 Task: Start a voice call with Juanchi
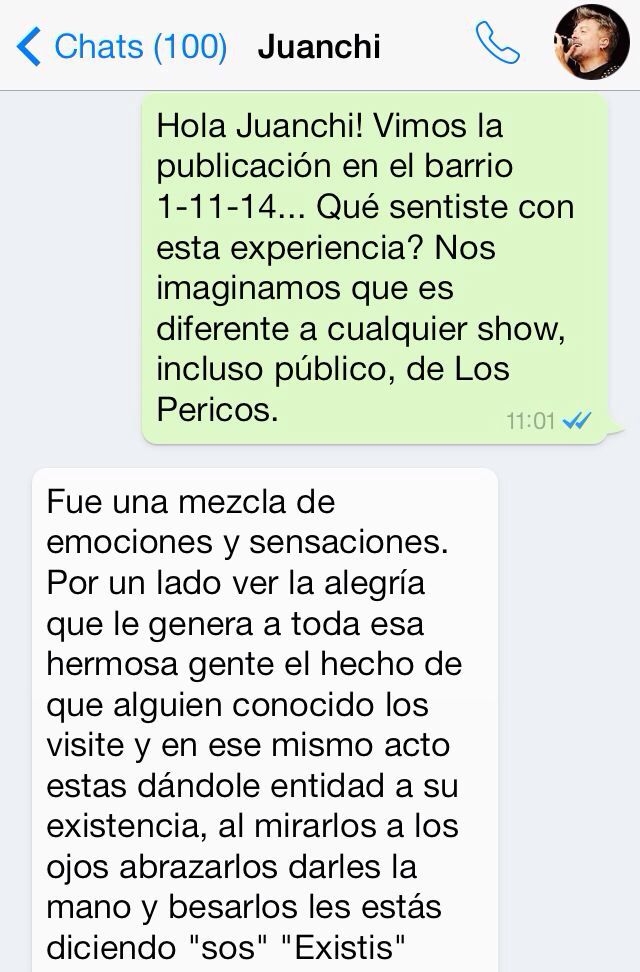497,44
